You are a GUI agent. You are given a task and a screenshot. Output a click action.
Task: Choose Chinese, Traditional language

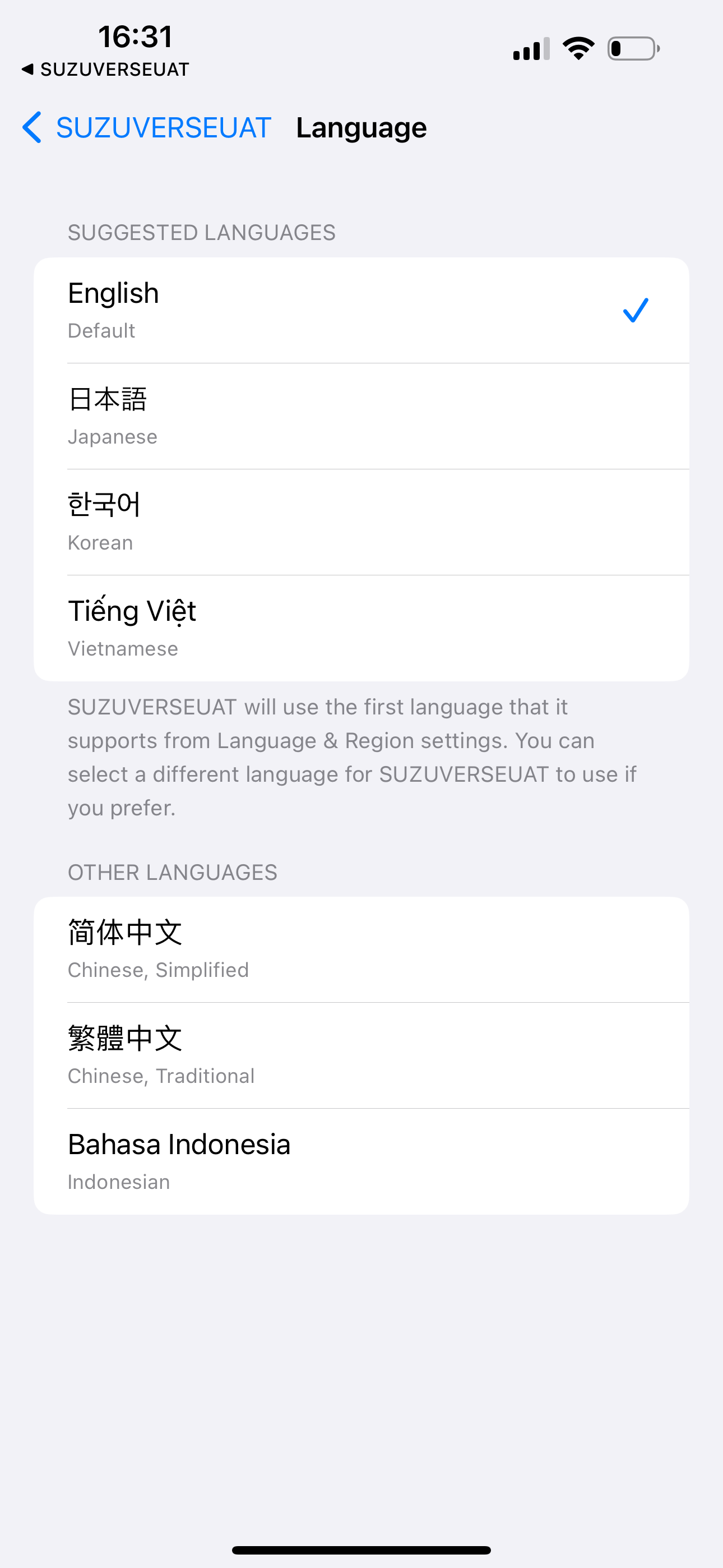(x=361, y=1055)
